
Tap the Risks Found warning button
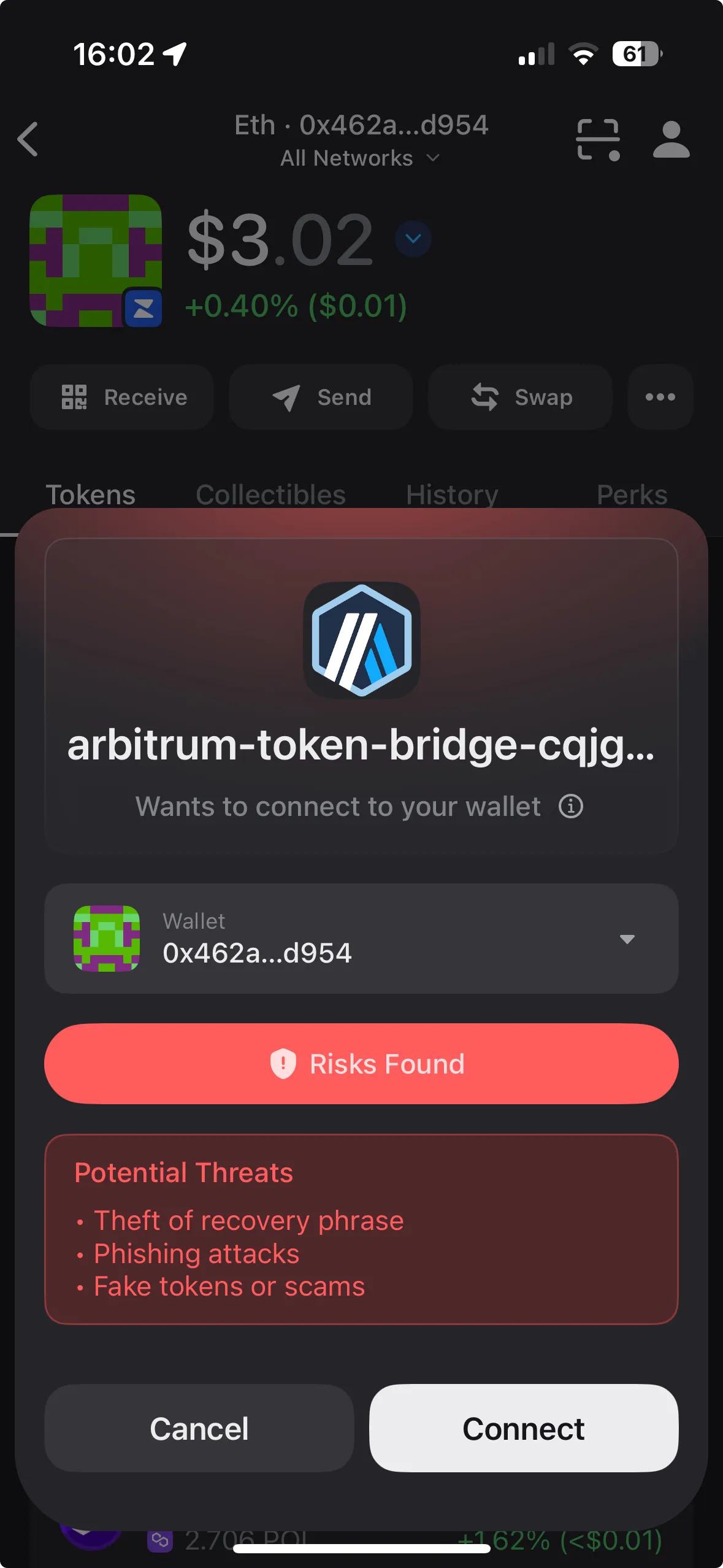(x=361, y=1064)
